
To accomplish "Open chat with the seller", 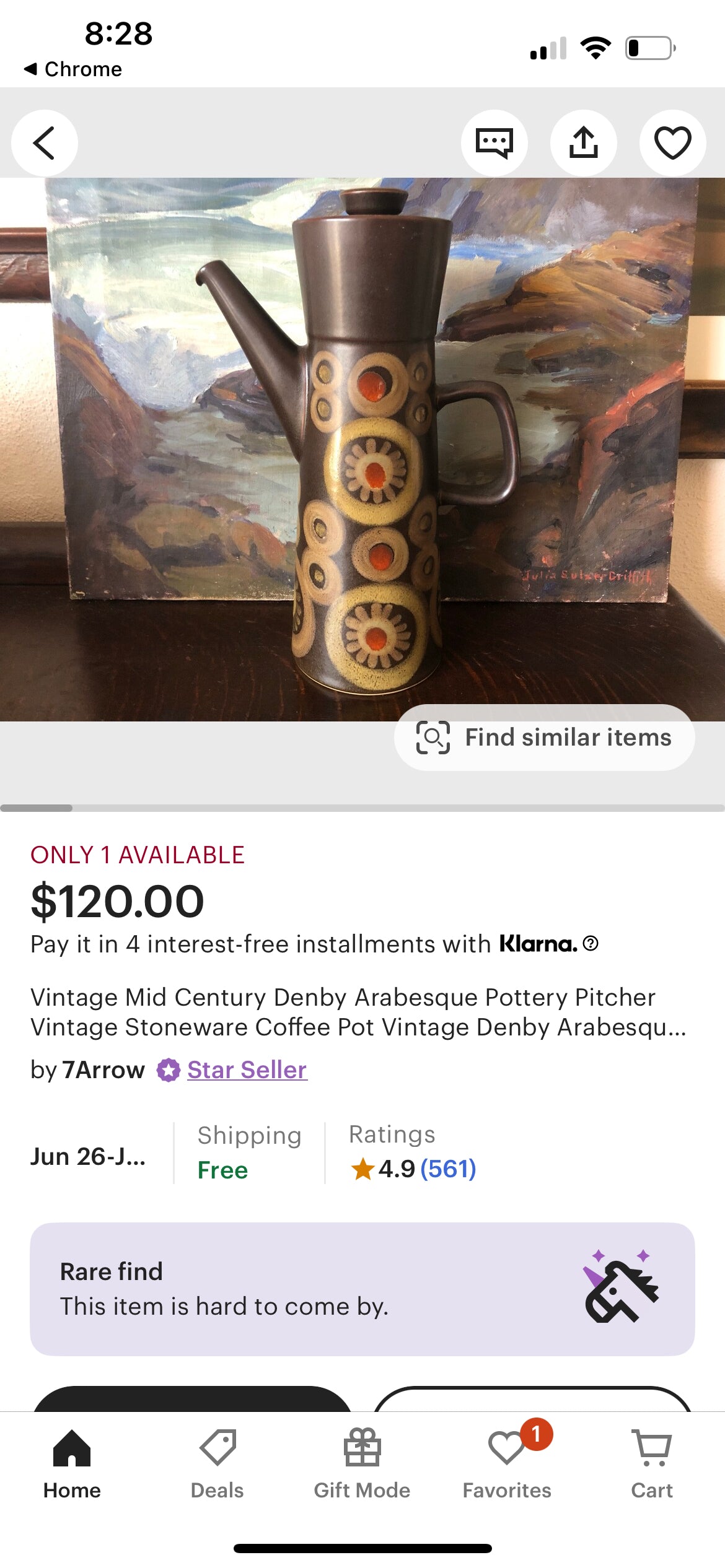I will coord(495,142).
